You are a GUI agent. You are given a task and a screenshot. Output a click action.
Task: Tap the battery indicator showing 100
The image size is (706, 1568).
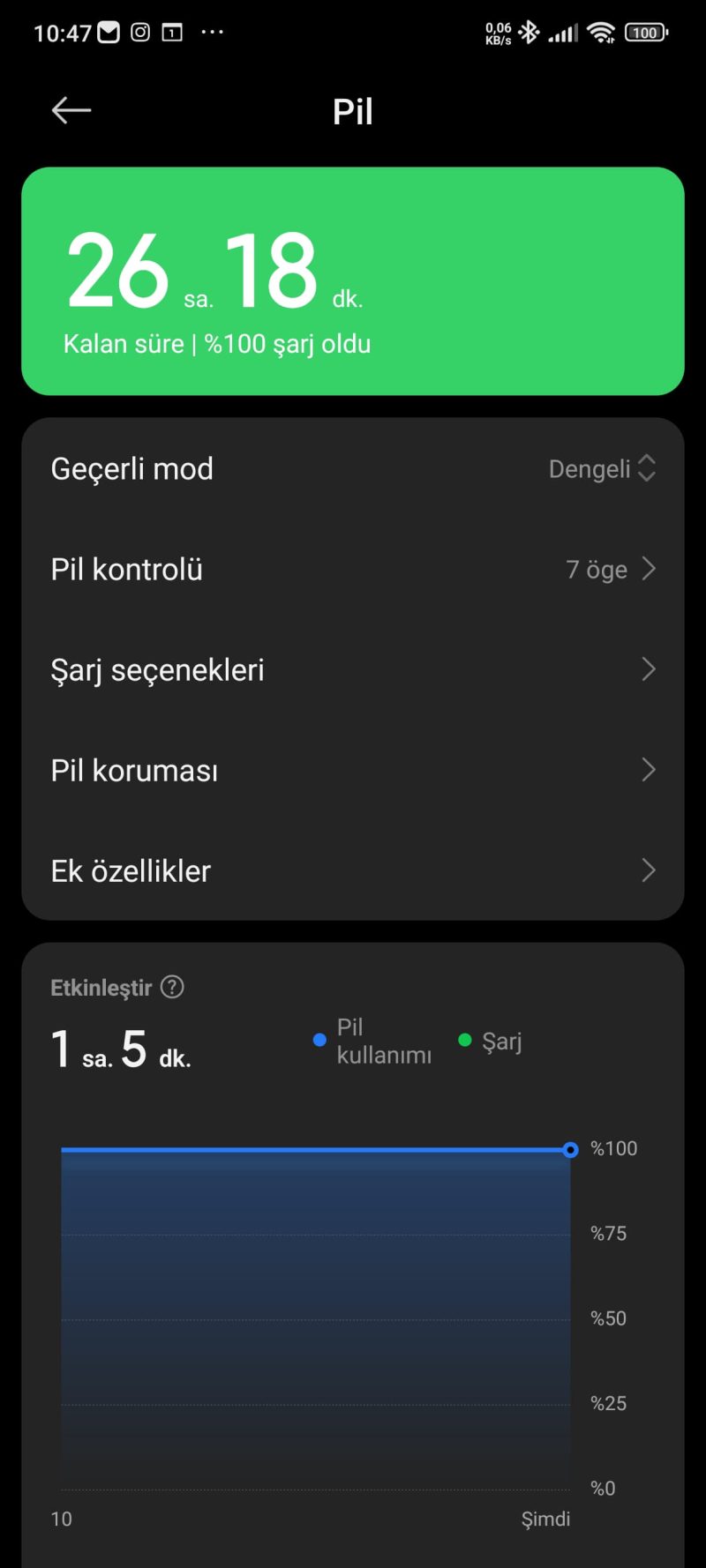pos(645,32)
